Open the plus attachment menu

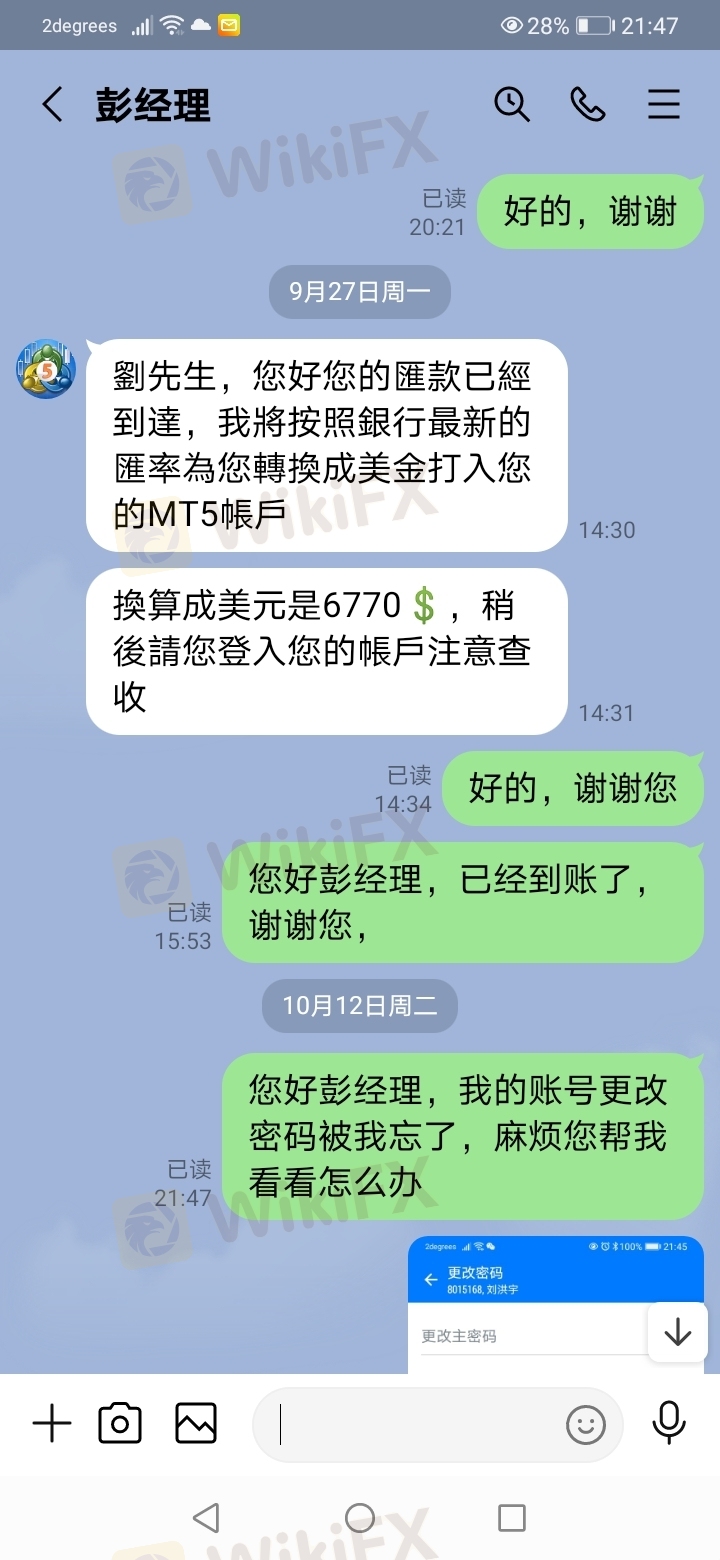click(x=52, y=1424)
